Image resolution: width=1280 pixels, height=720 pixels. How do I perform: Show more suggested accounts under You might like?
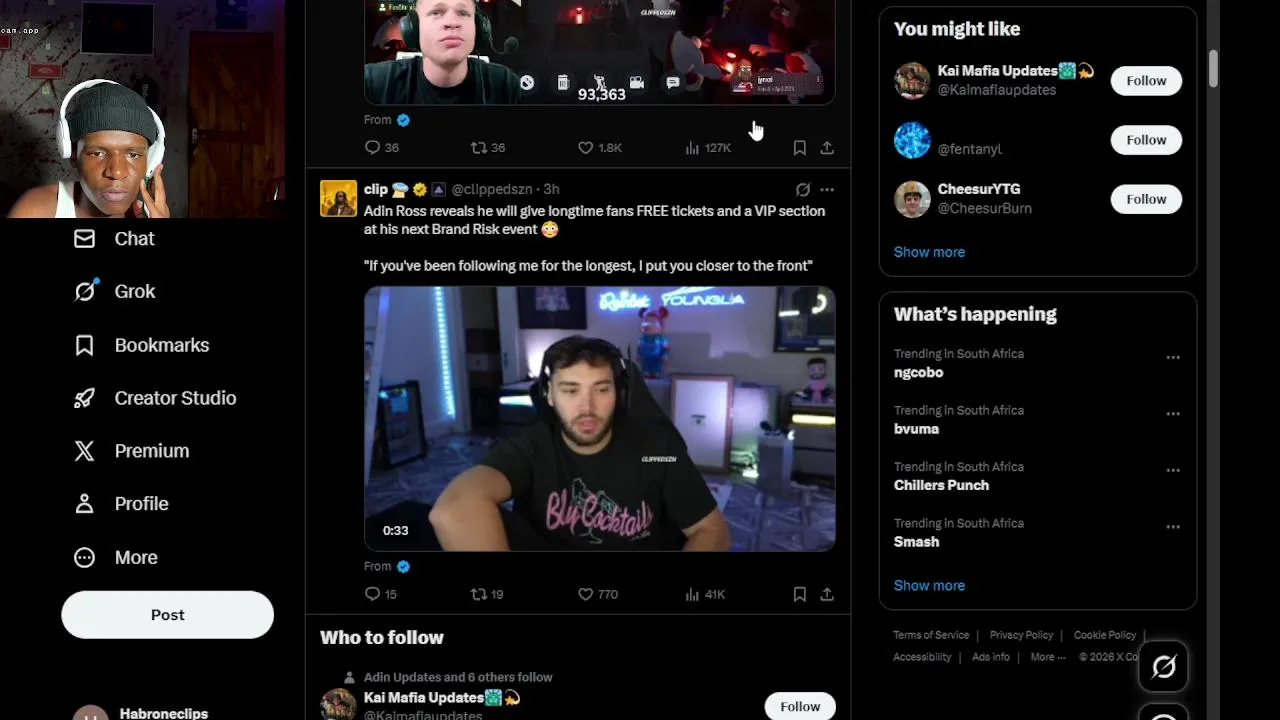pyautogui.click(x=929, y=252)
